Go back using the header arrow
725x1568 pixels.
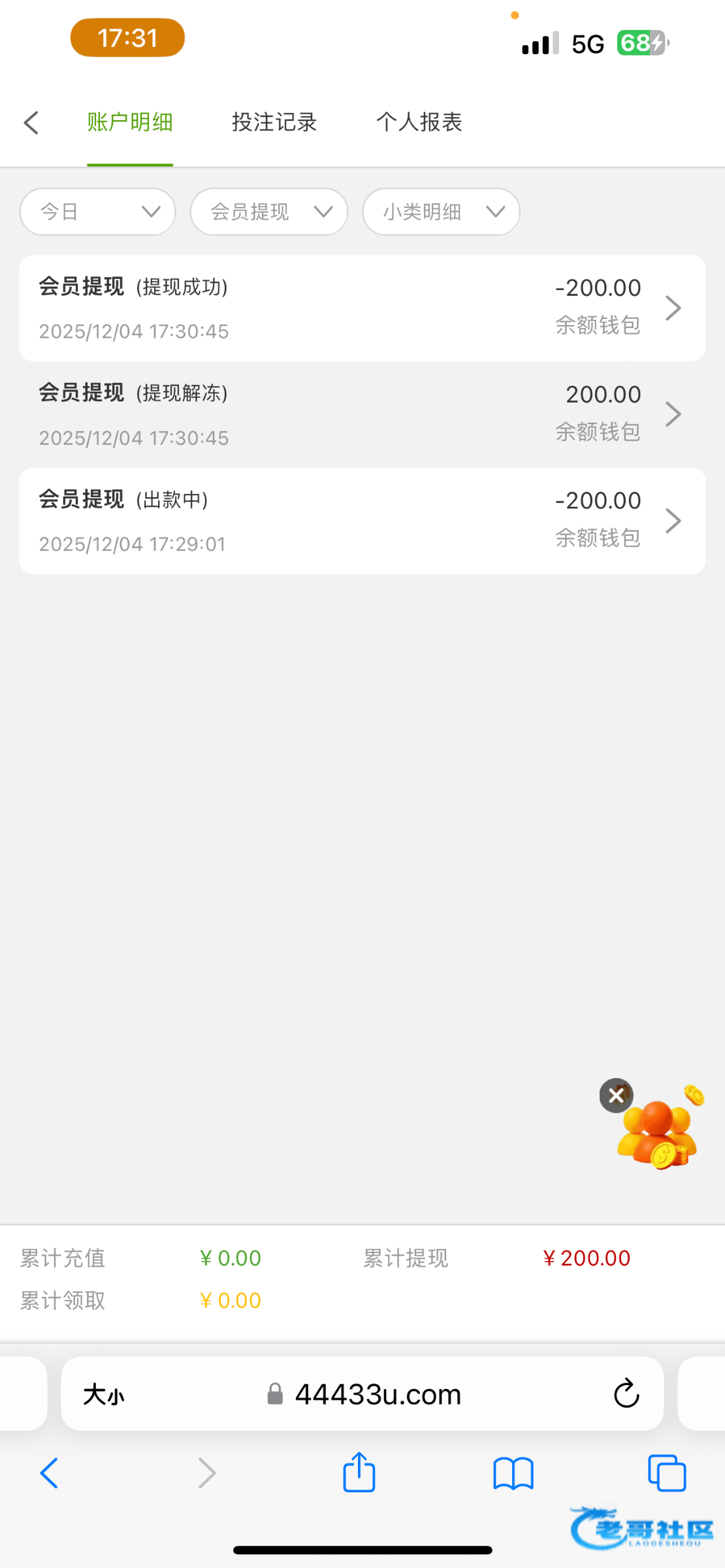pyautogui.click(x=31, y=122)
